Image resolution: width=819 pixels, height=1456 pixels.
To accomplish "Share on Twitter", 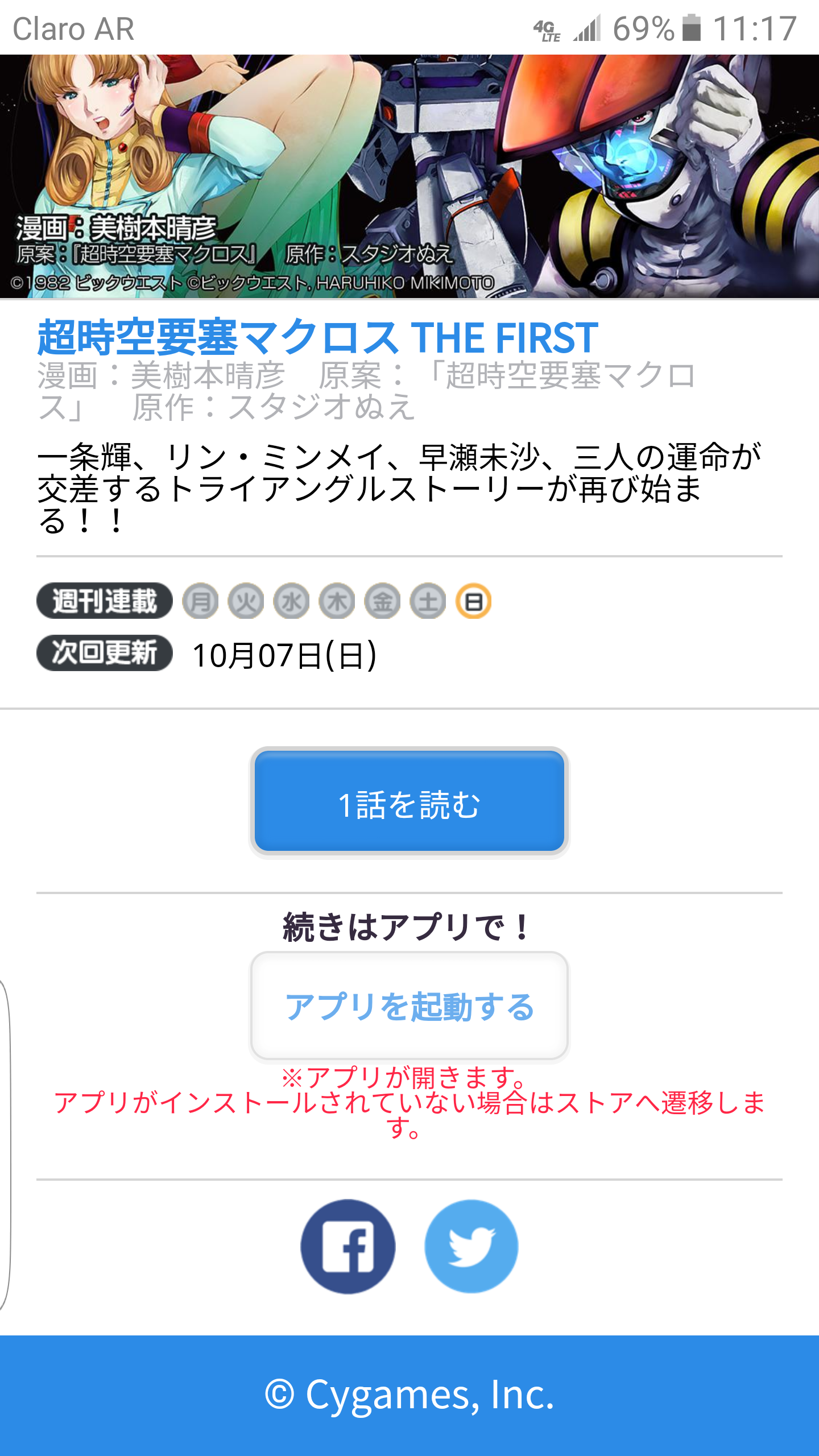I will [471, 1246].
